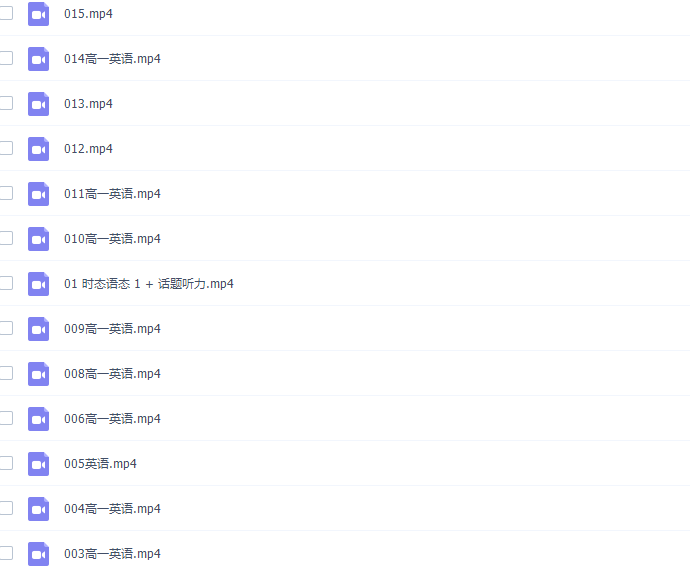Tick the checkbox beside 011高一英语.mp4
690x568 pixels.
(6, 193)
